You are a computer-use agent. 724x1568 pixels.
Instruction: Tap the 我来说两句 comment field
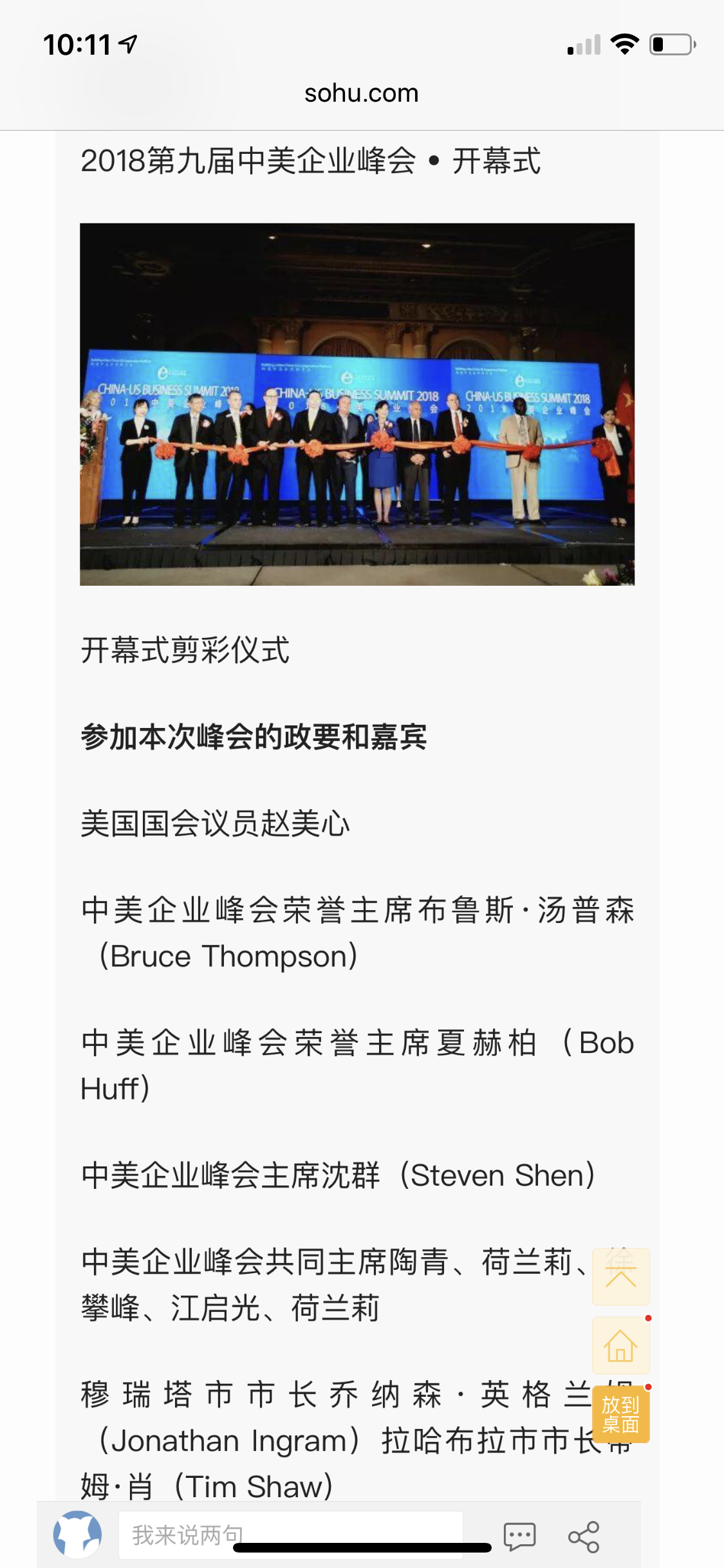pyautogui.click(x=291, y=1535)
